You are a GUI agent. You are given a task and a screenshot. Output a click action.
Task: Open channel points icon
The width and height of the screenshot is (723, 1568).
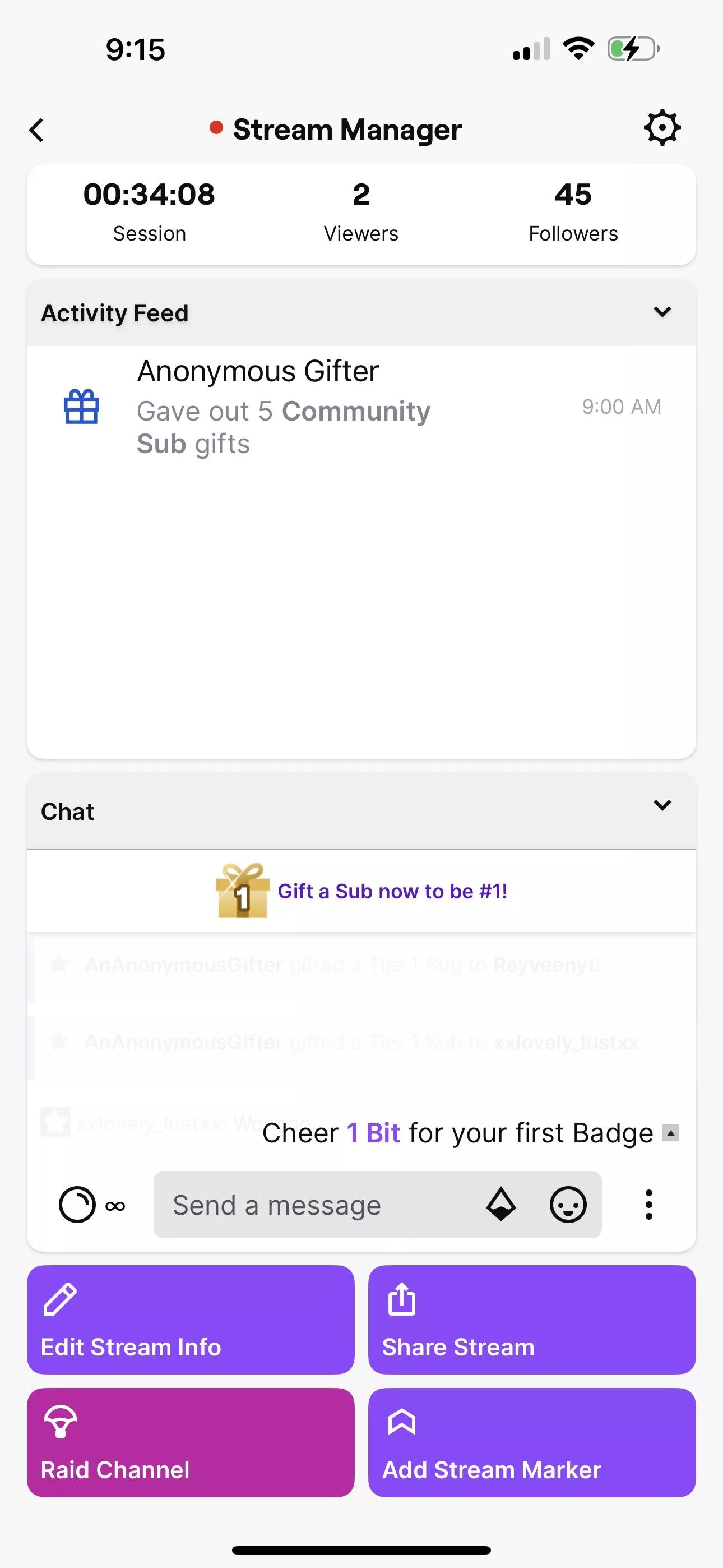coord(77,1205)
